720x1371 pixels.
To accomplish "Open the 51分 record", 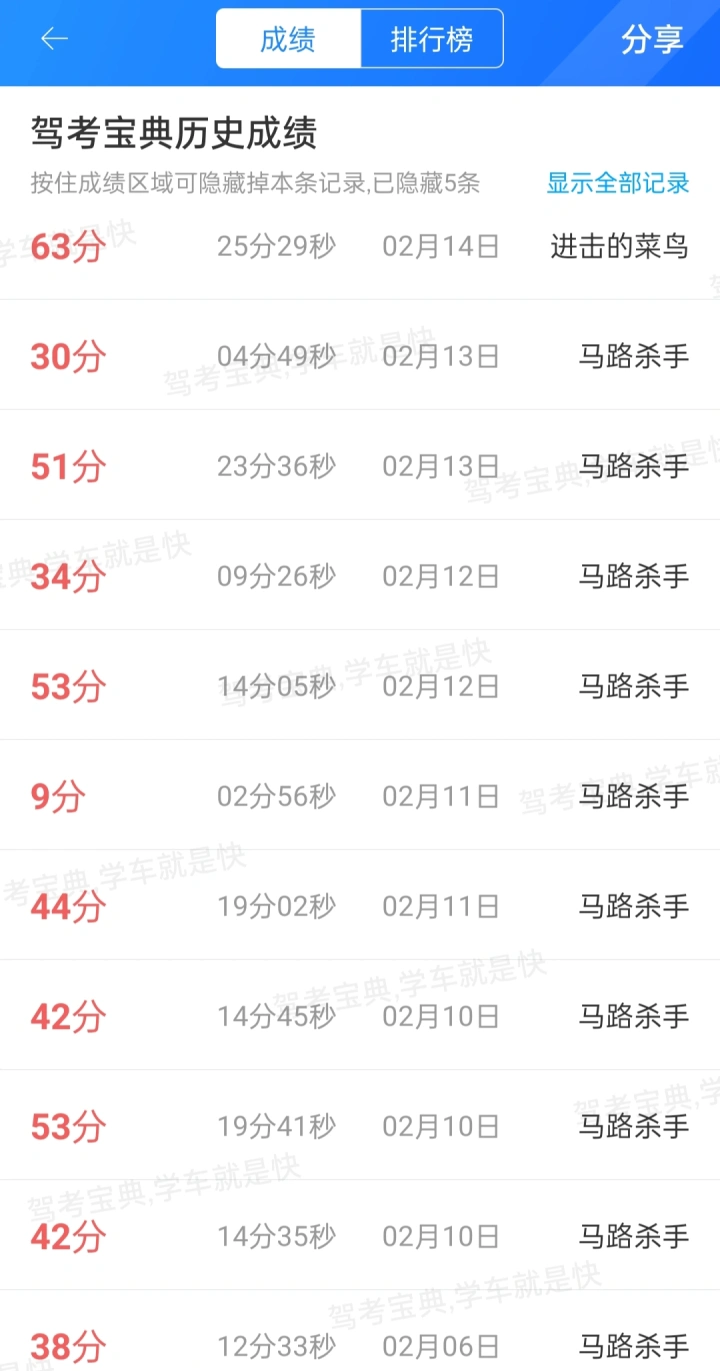I will [x=360, y=465].
